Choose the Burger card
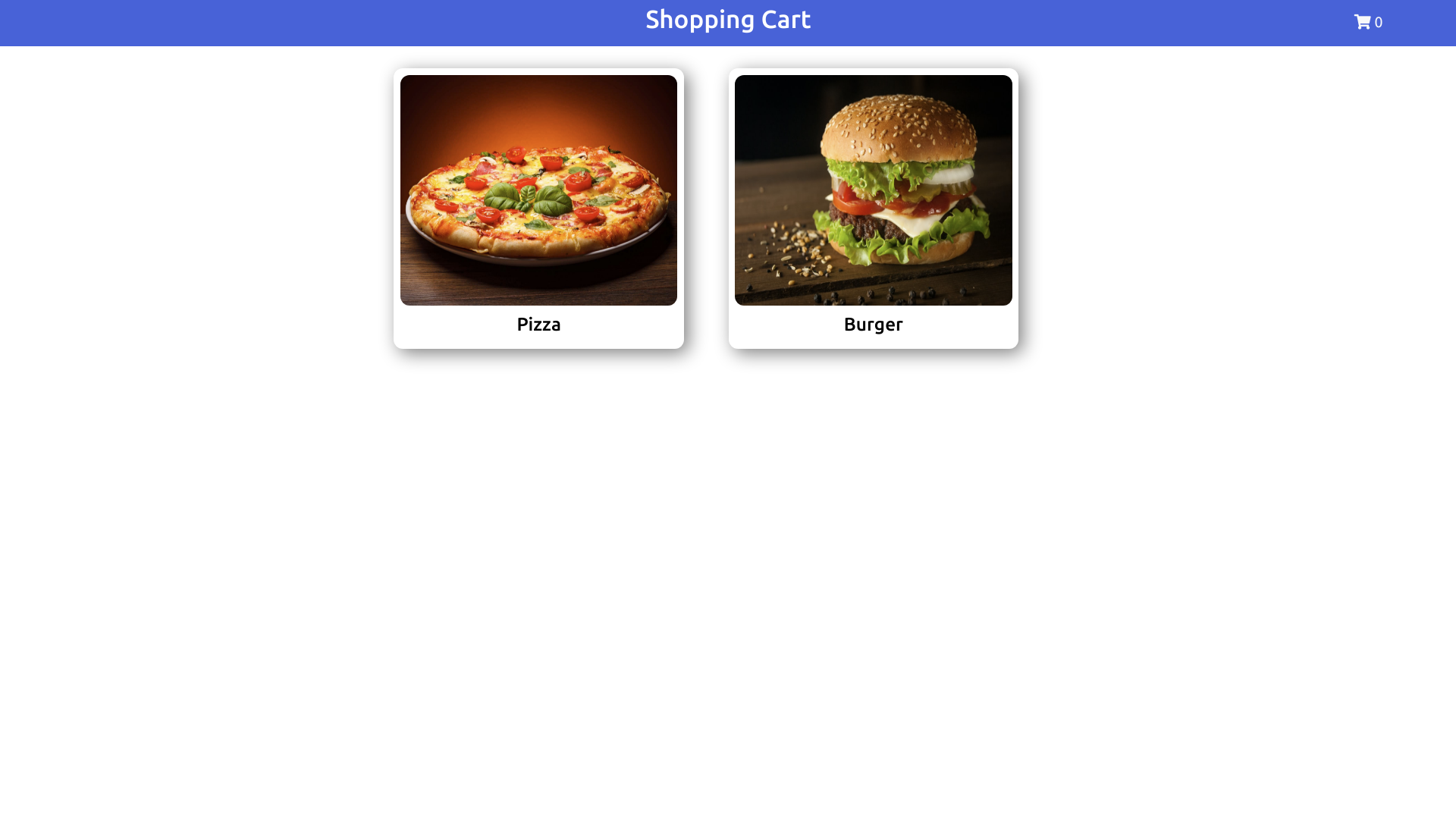Viewport: 1456px width, 819px height. pos(873,208)
